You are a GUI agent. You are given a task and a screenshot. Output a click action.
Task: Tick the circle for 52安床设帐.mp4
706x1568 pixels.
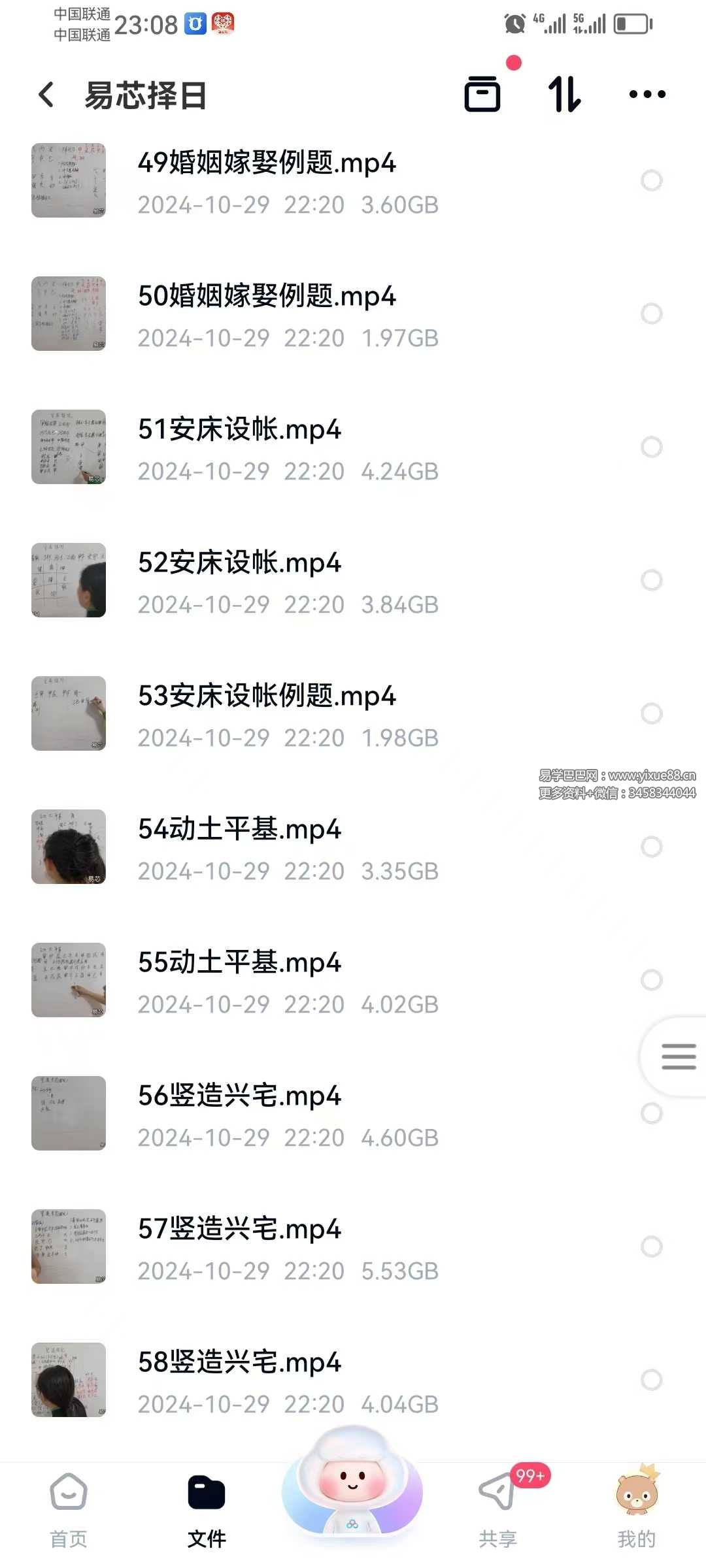(x=652, y=580)
